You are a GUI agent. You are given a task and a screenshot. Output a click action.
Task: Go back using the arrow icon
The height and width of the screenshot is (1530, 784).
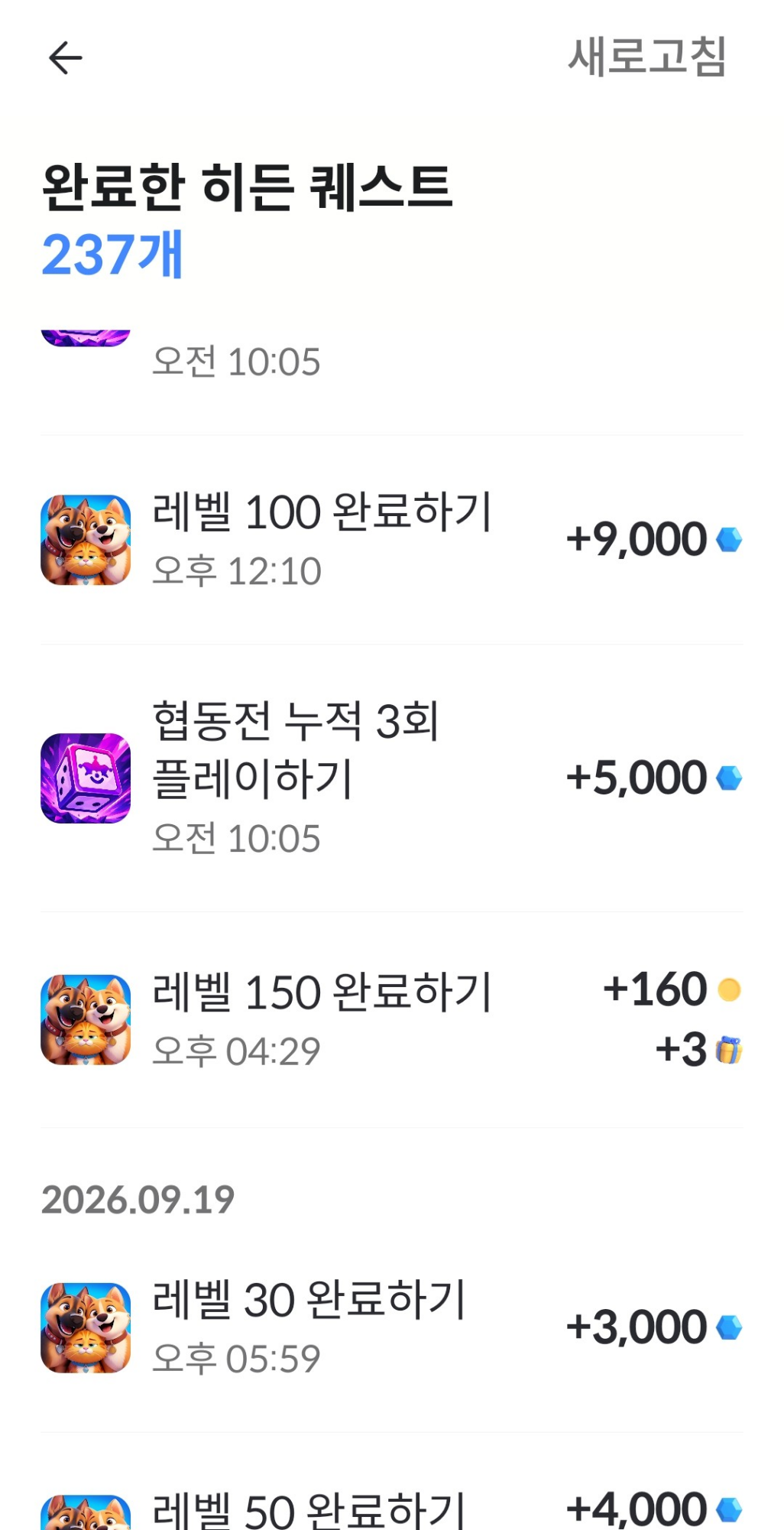pos(65,58)
